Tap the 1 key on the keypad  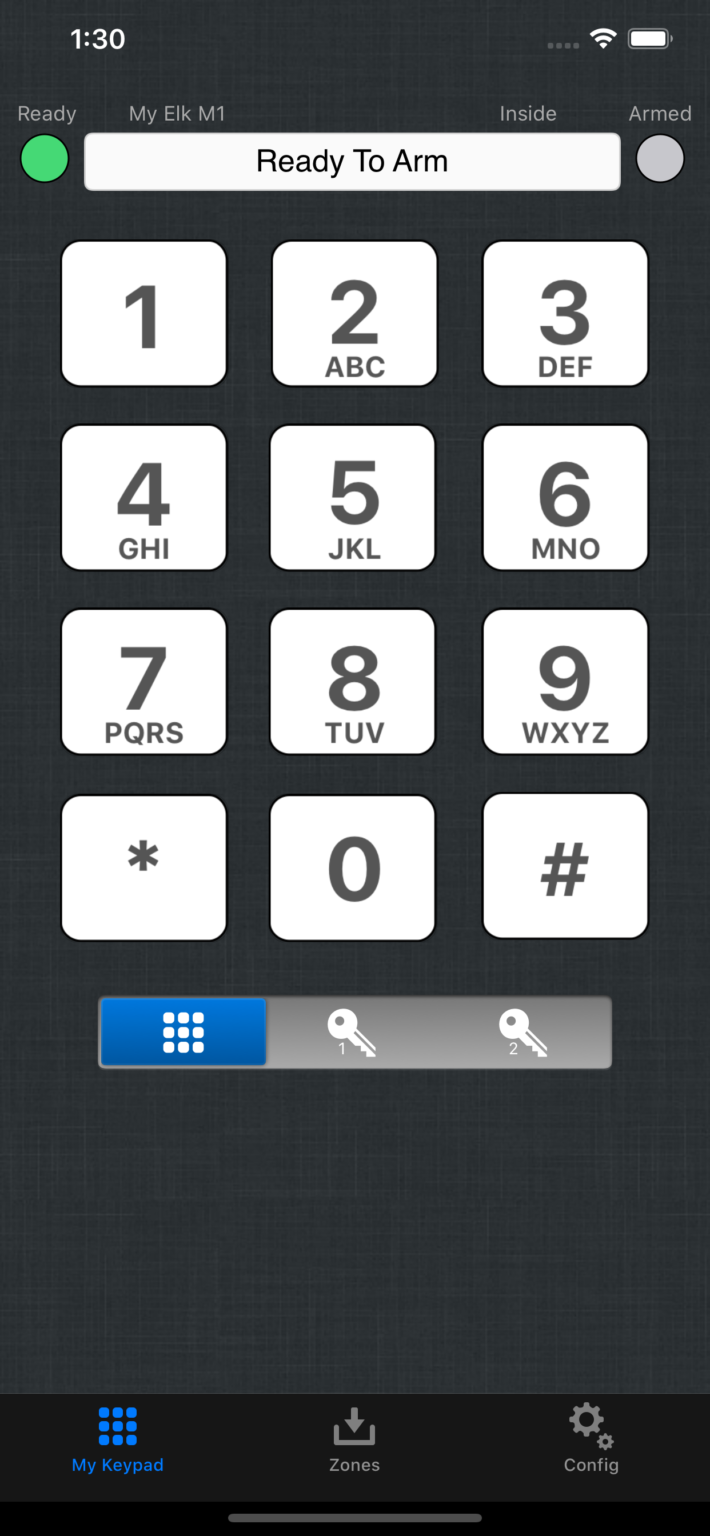click(x=144, y=314)
